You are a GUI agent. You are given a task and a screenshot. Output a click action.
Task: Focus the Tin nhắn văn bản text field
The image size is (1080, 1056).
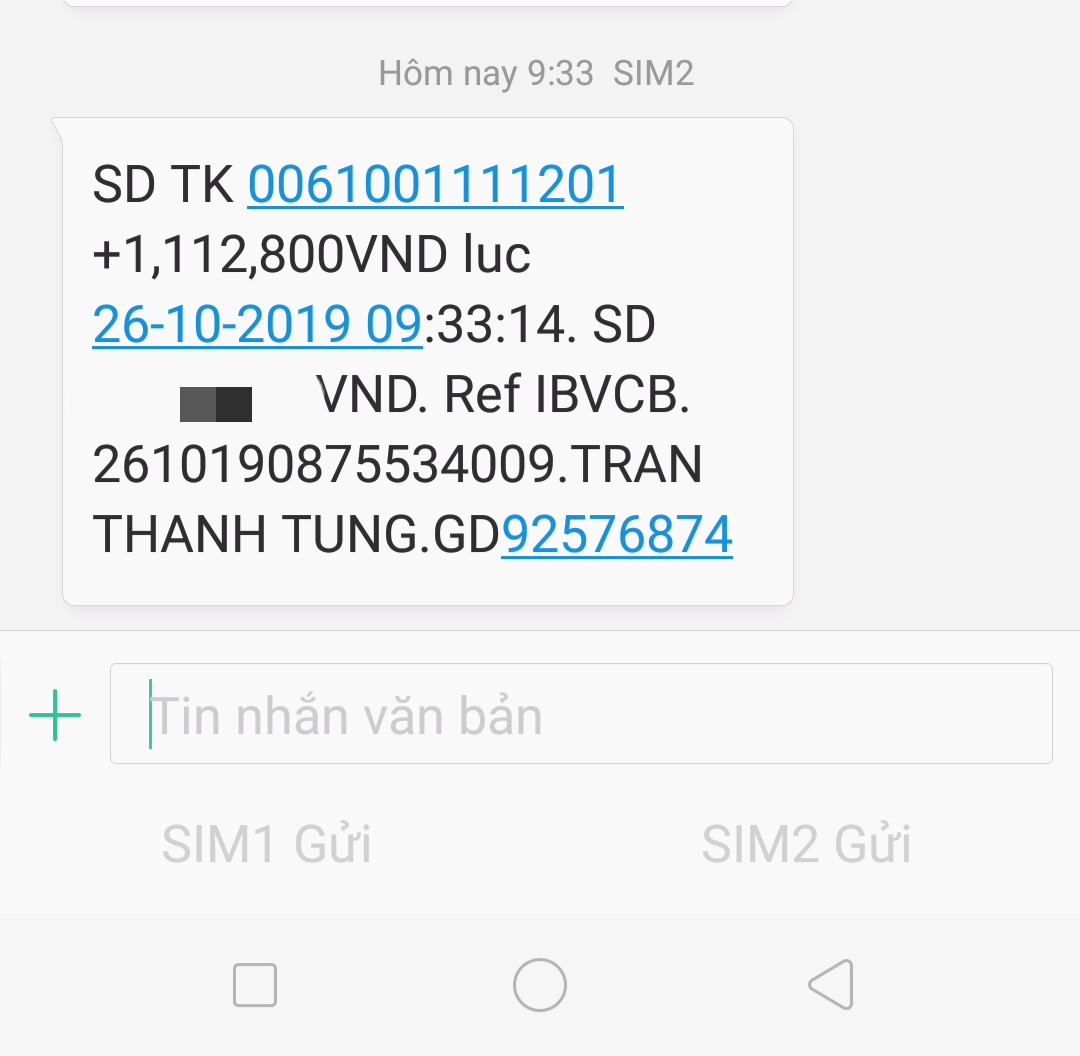coord(580,715)
